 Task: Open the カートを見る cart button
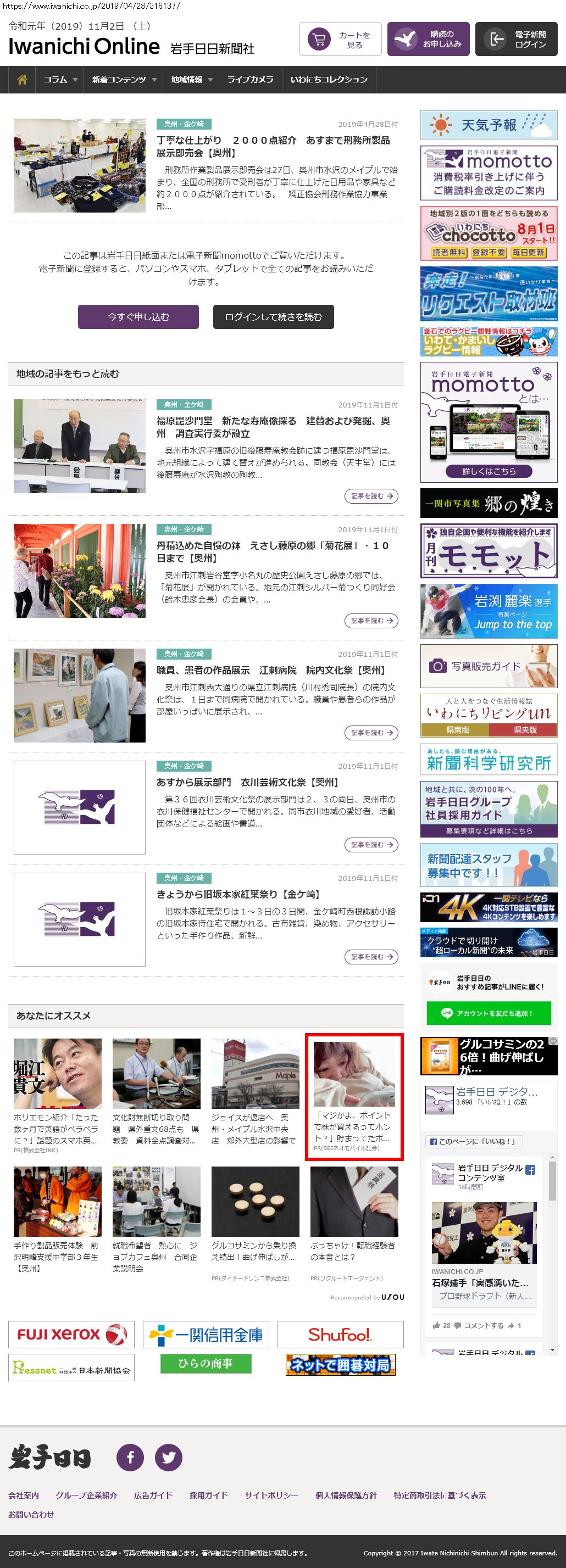click(340, 40)
